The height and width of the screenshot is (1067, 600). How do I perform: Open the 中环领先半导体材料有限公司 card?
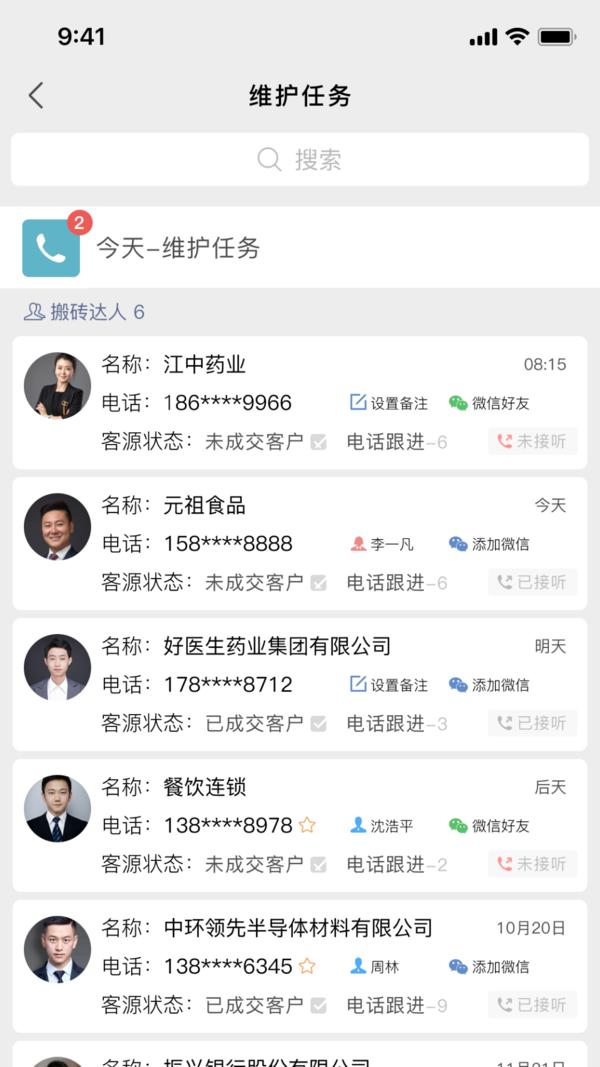298,929
